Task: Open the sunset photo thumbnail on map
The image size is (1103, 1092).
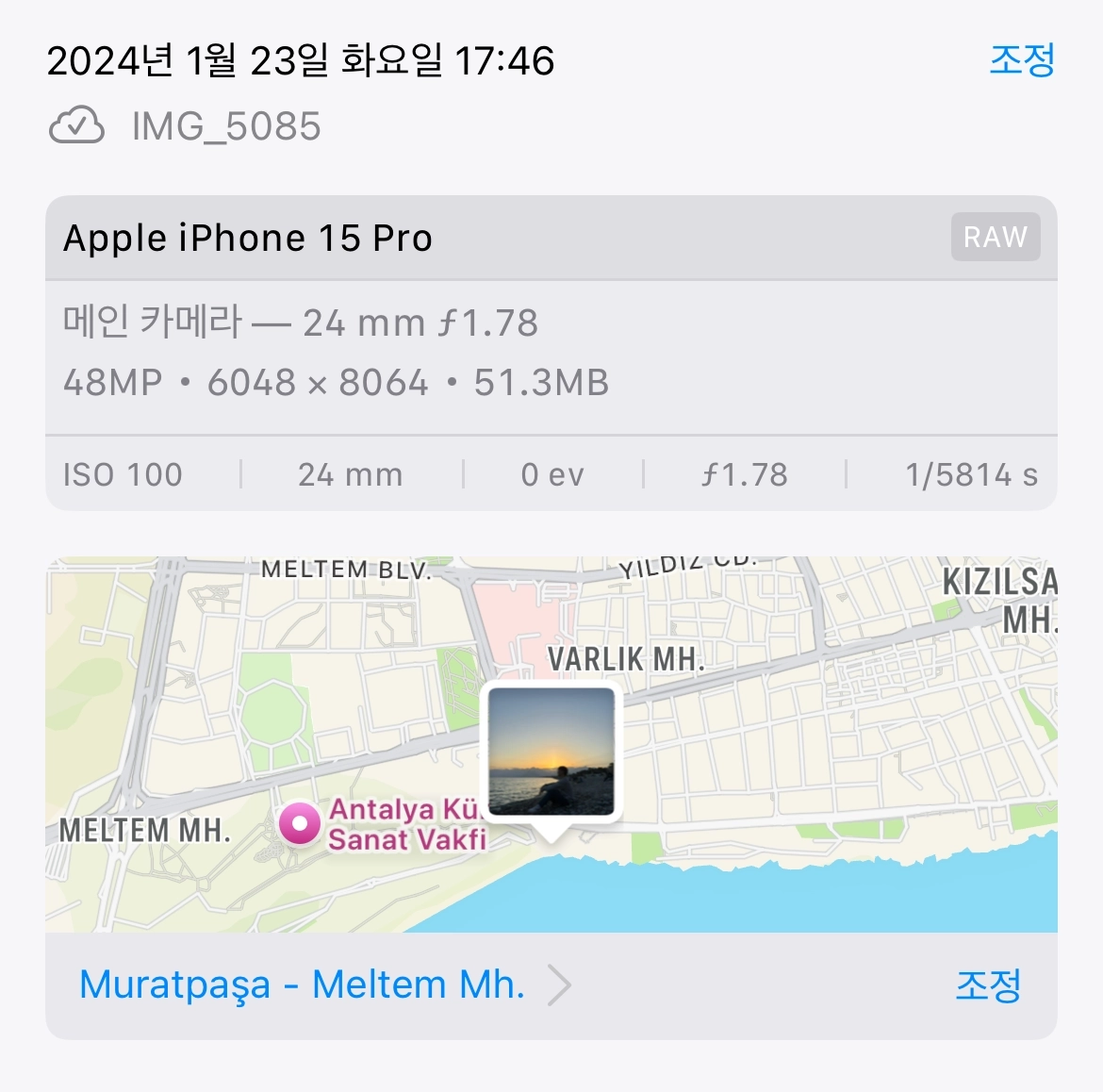Action: (x=551, y=751)
